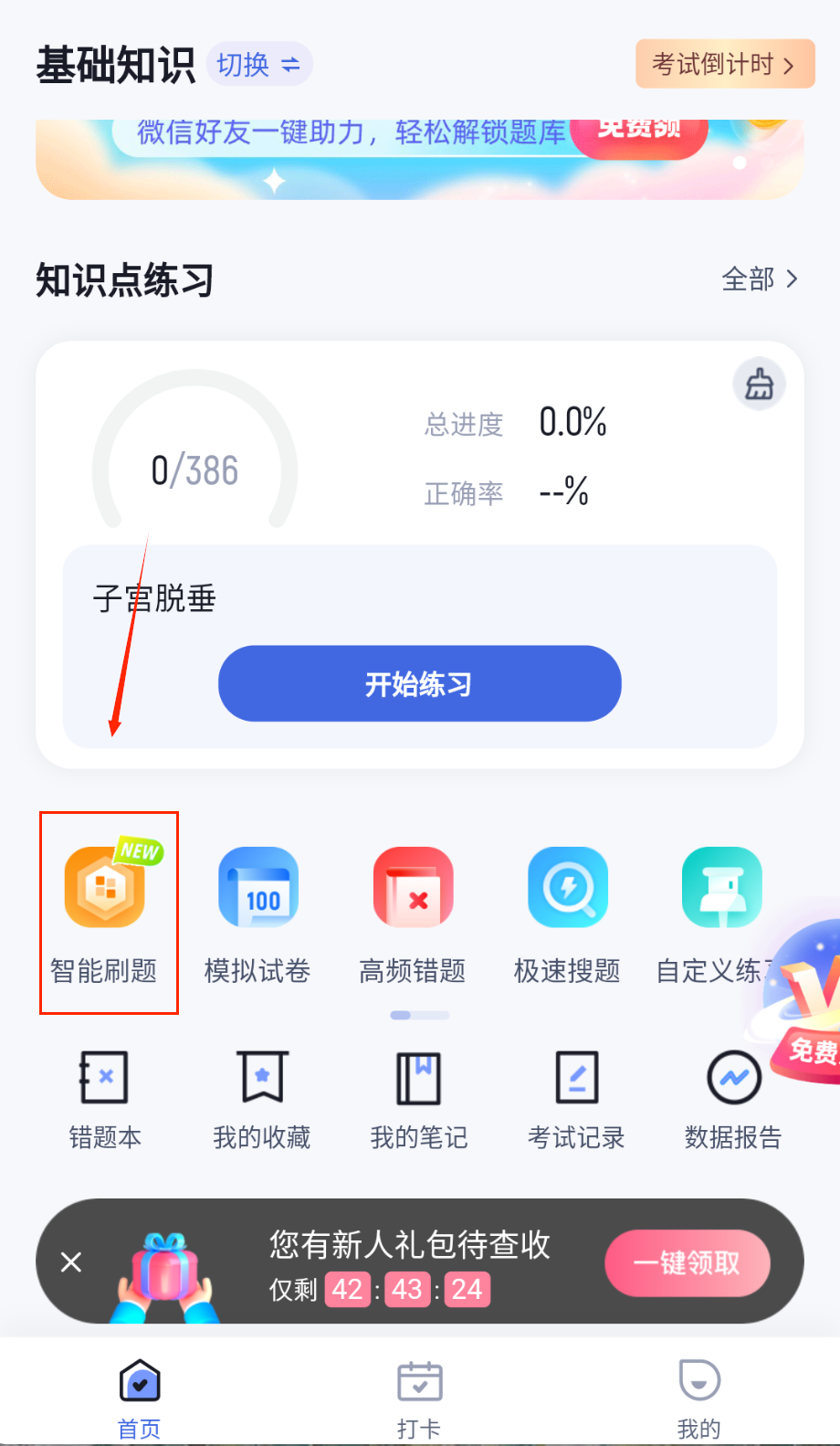Claim gift with 一键领取 button
Image resolution: width=840 pixels, height=1446 pixels.
click(687, 1263)
